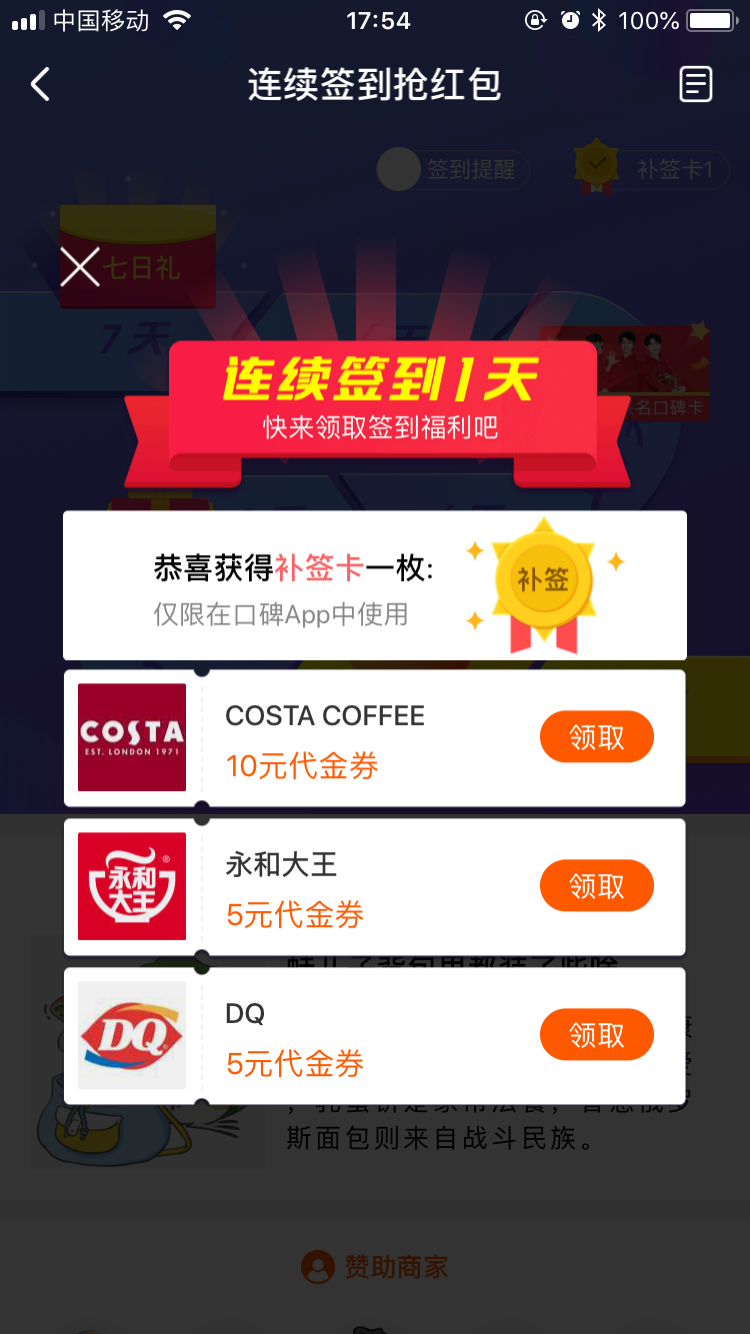Claim the 永和大王 5元 voucher
Viewport: 750px width, 1334px height.
click(597, 886)
